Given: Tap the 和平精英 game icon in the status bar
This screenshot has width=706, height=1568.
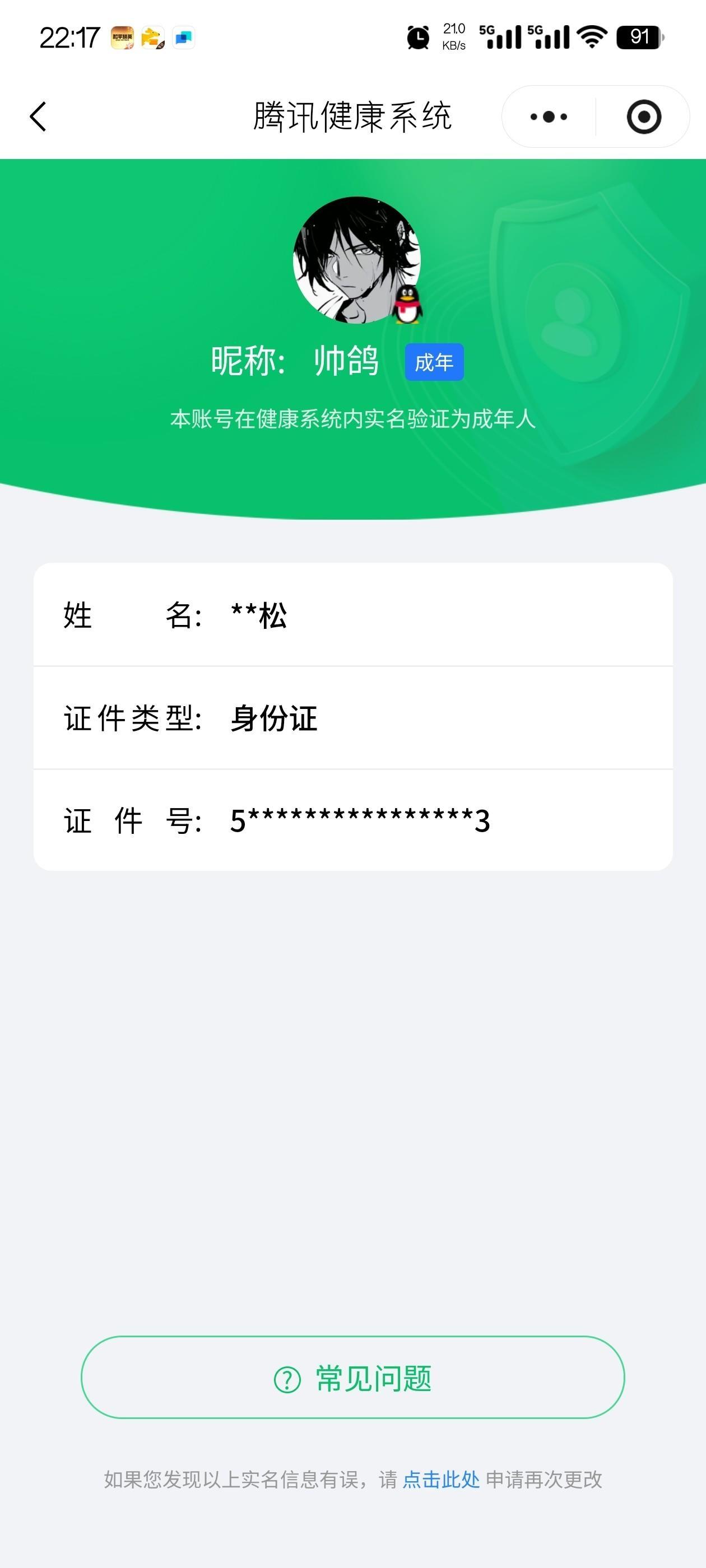Looking at the screenshot, I should click(123, 38).
